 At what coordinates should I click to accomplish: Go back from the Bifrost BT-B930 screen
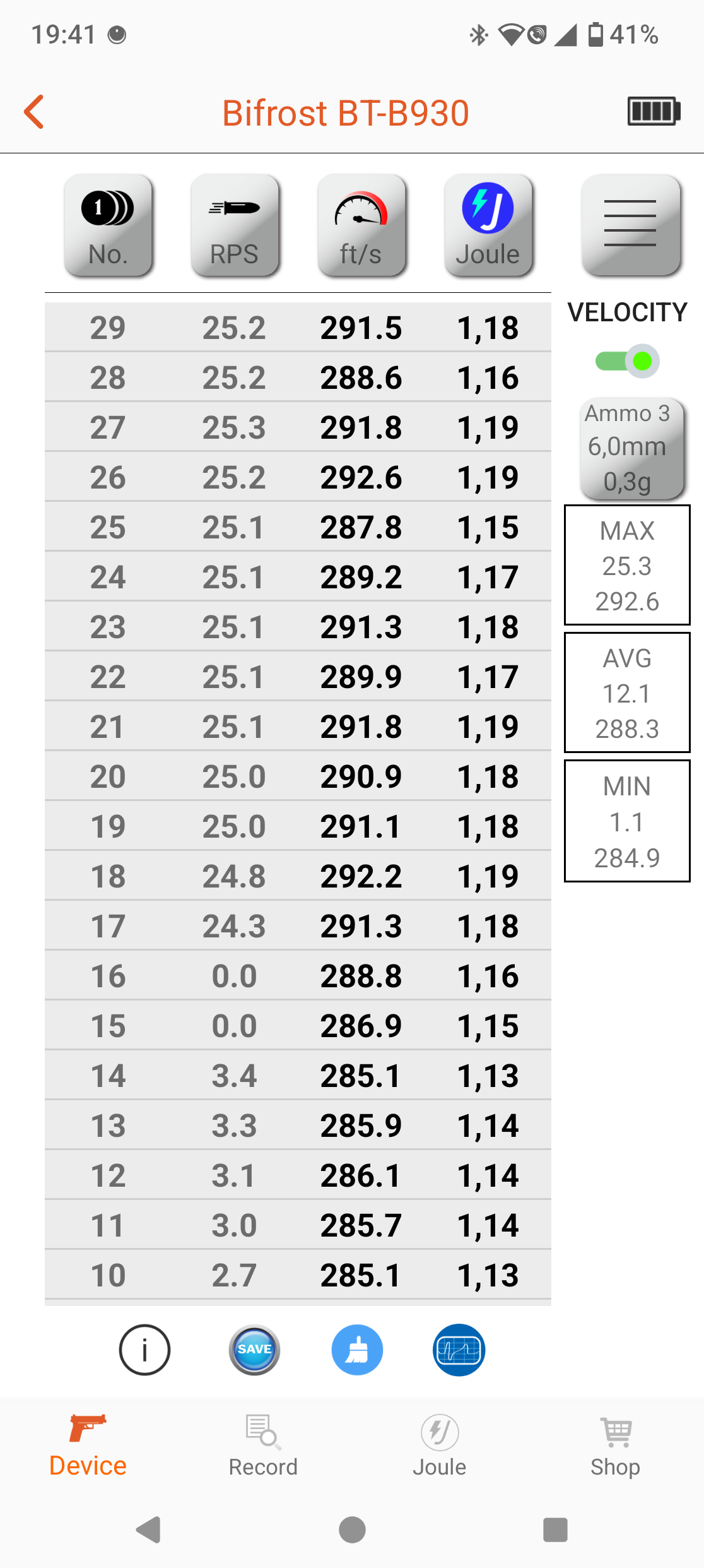click(x=35, y=112)
